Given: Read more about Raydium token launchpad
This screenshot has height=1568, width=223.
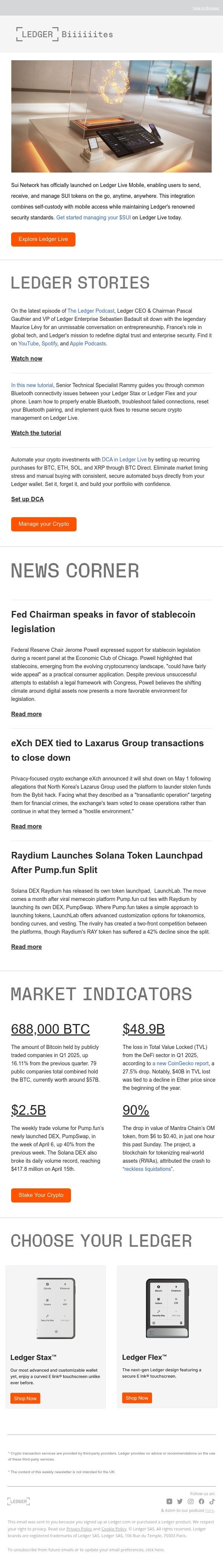Looking at the screenshot, I should [x=27, y=947].
